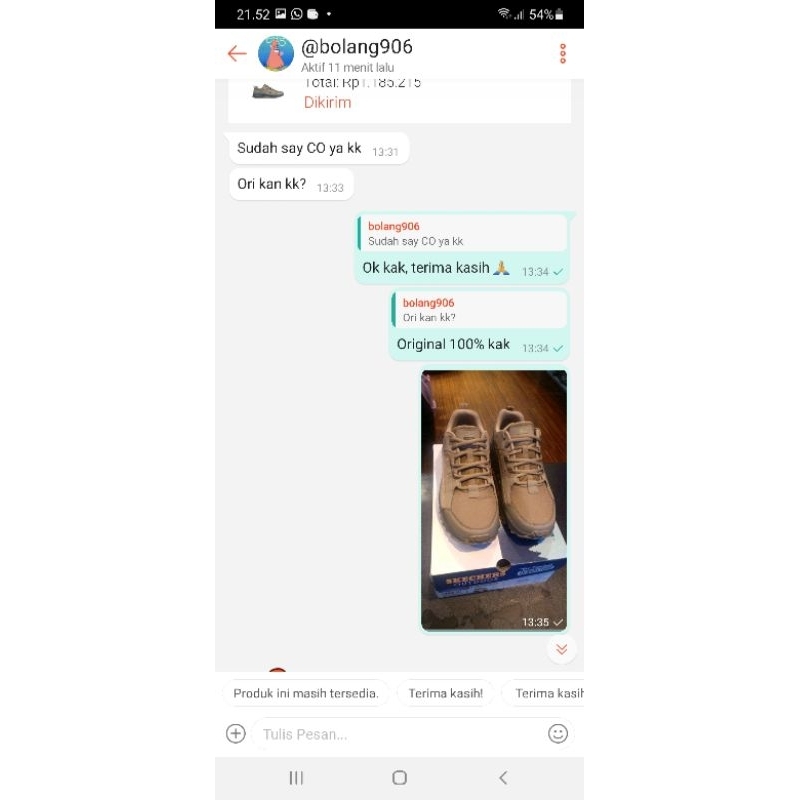Send quick reply 'Terima kasih!'

[x=446, y=693]
